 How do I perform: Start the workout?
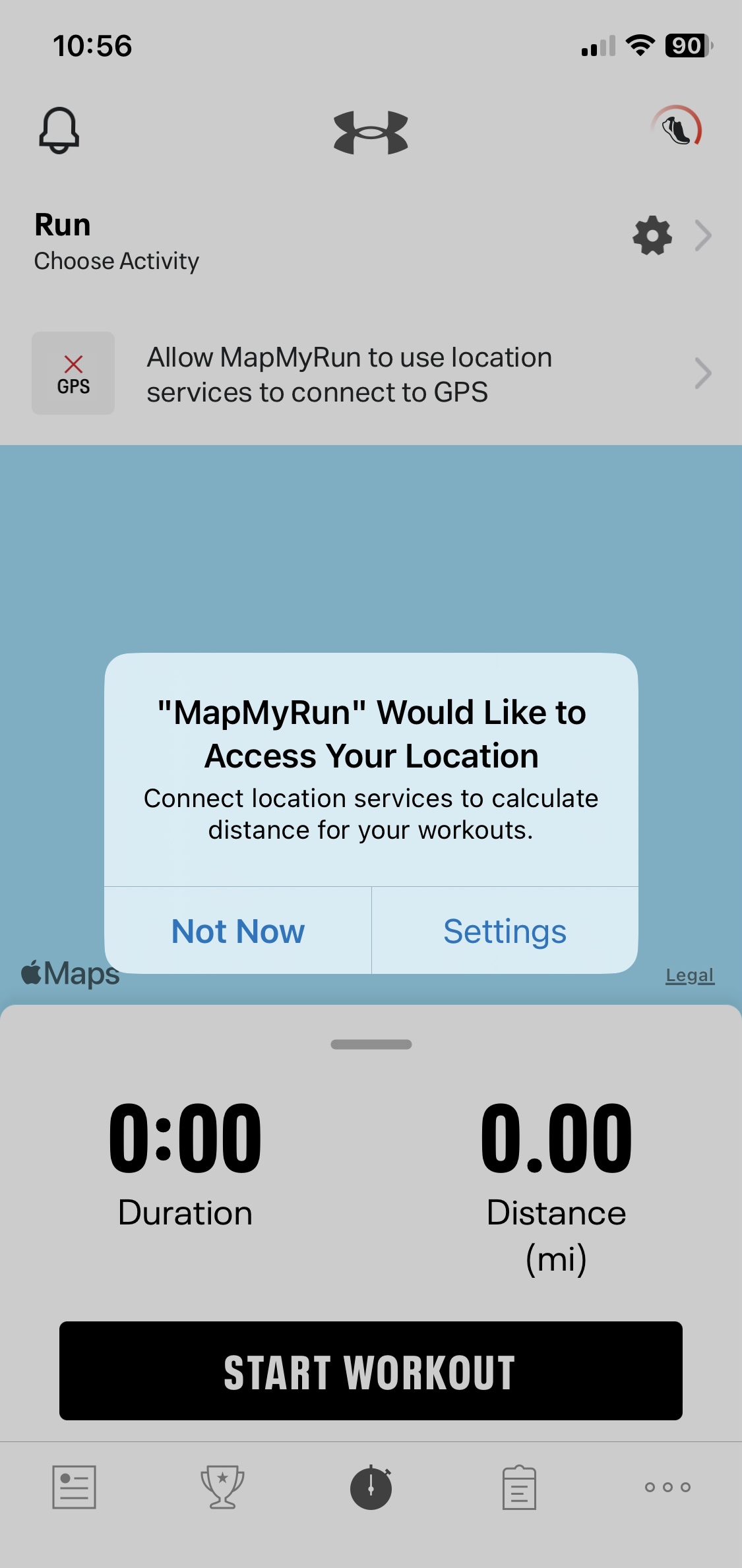tap(371, 1371)
